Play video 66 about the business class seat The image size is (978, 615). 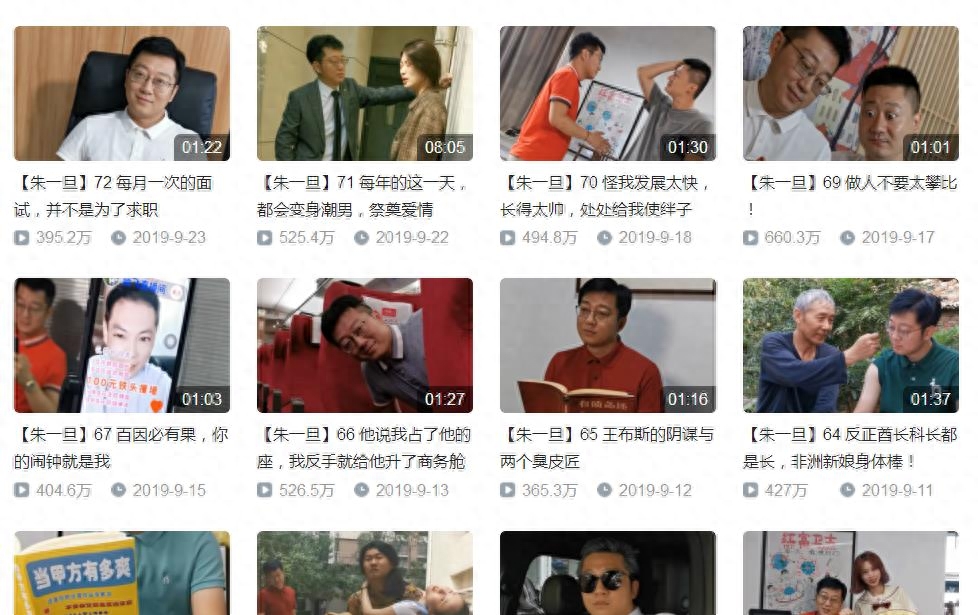click(364, 345)
